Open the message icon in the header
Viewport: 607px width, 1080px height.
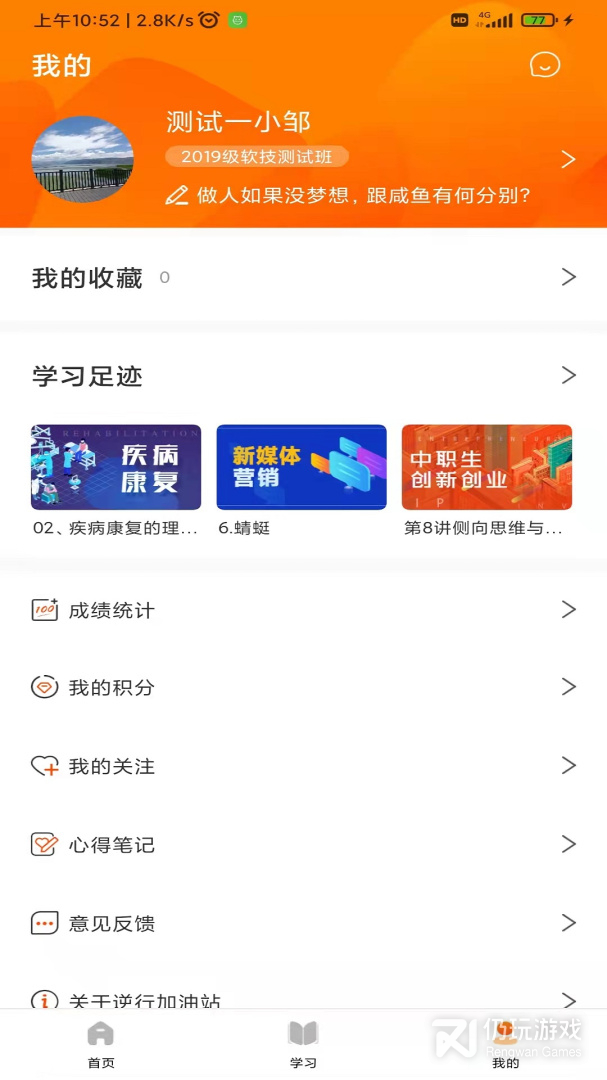point(544,66)
